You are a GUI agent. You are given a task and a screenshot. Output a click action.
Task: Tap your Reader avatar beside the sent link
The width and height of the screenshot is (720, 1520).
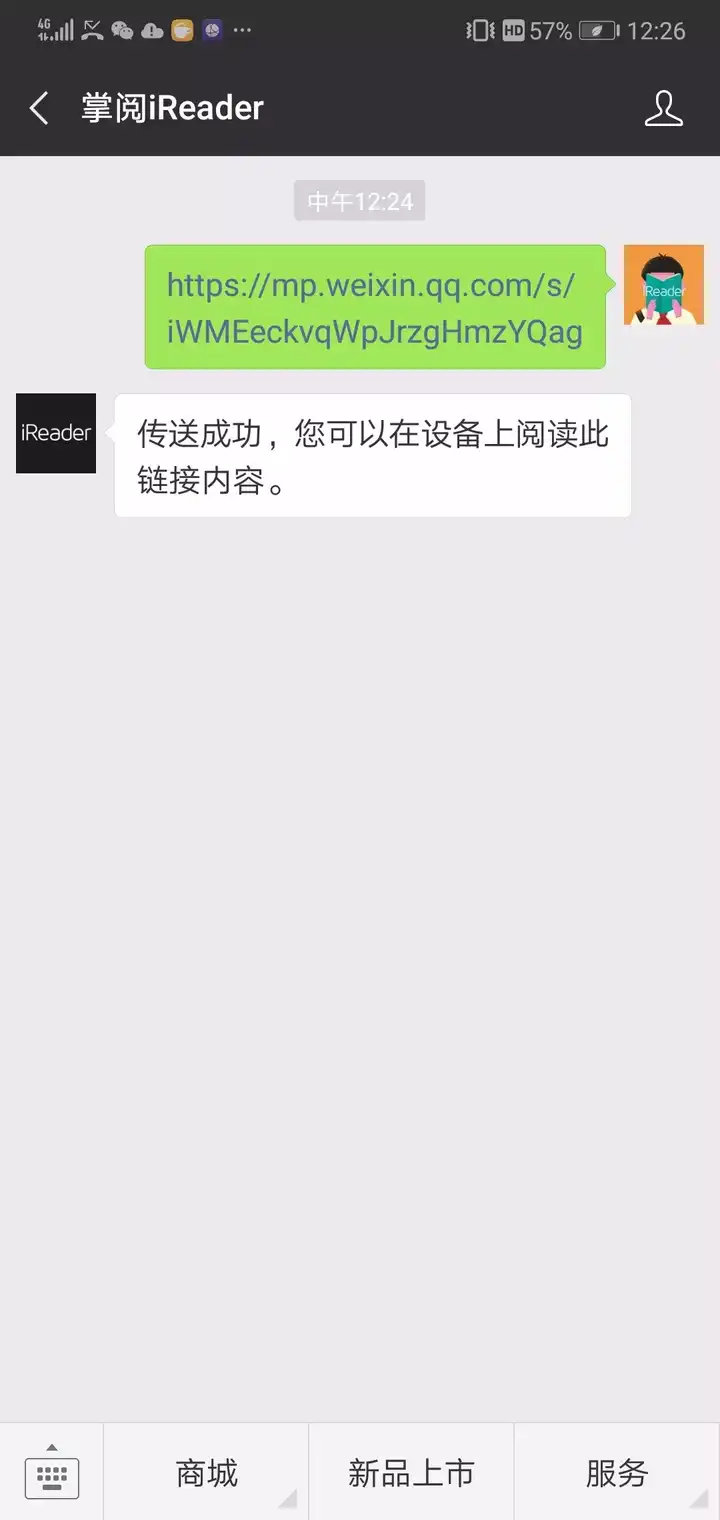pos(664,285)
